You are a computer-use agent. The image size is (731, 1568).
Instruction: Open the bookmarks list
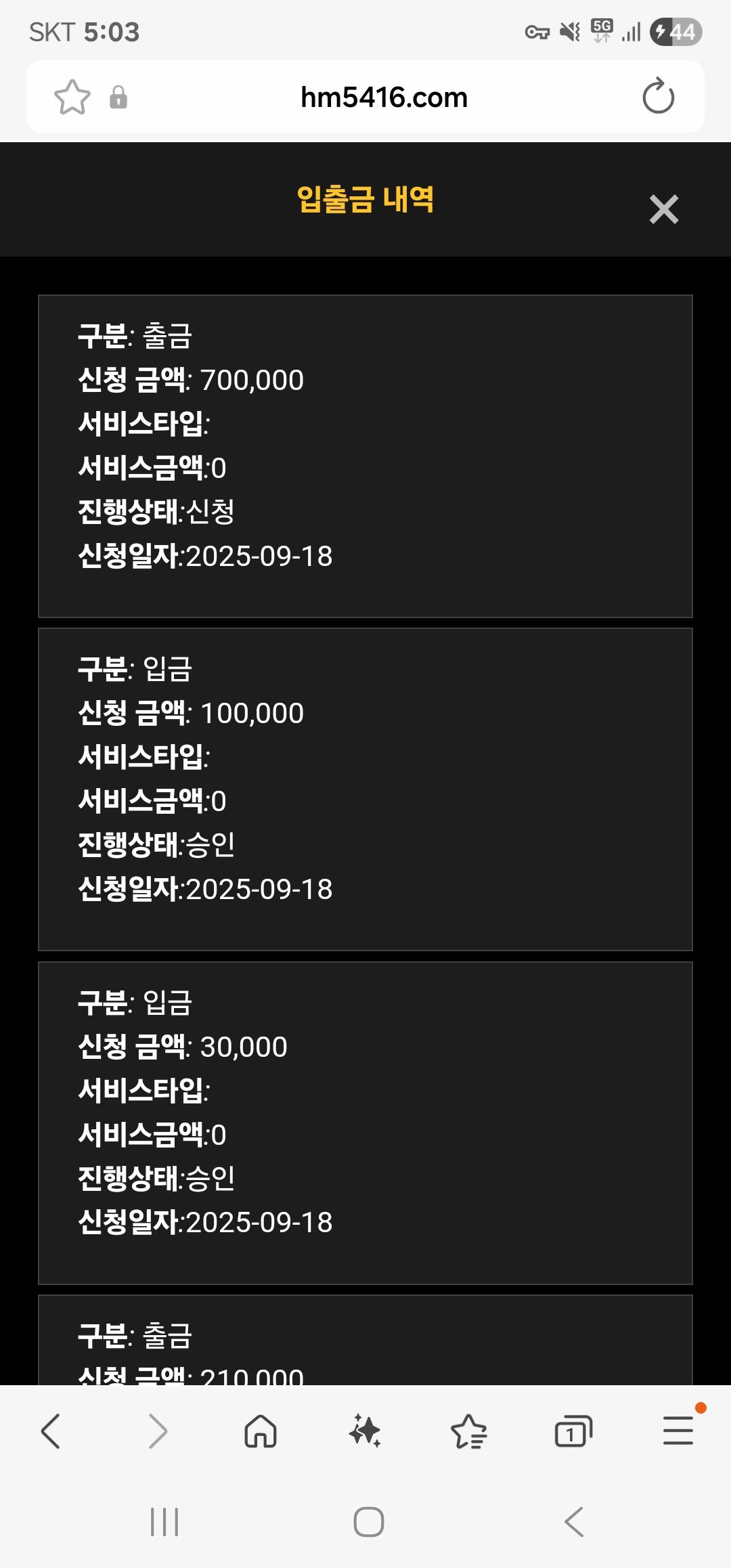pyautogui.click(x=469, y=1431)
